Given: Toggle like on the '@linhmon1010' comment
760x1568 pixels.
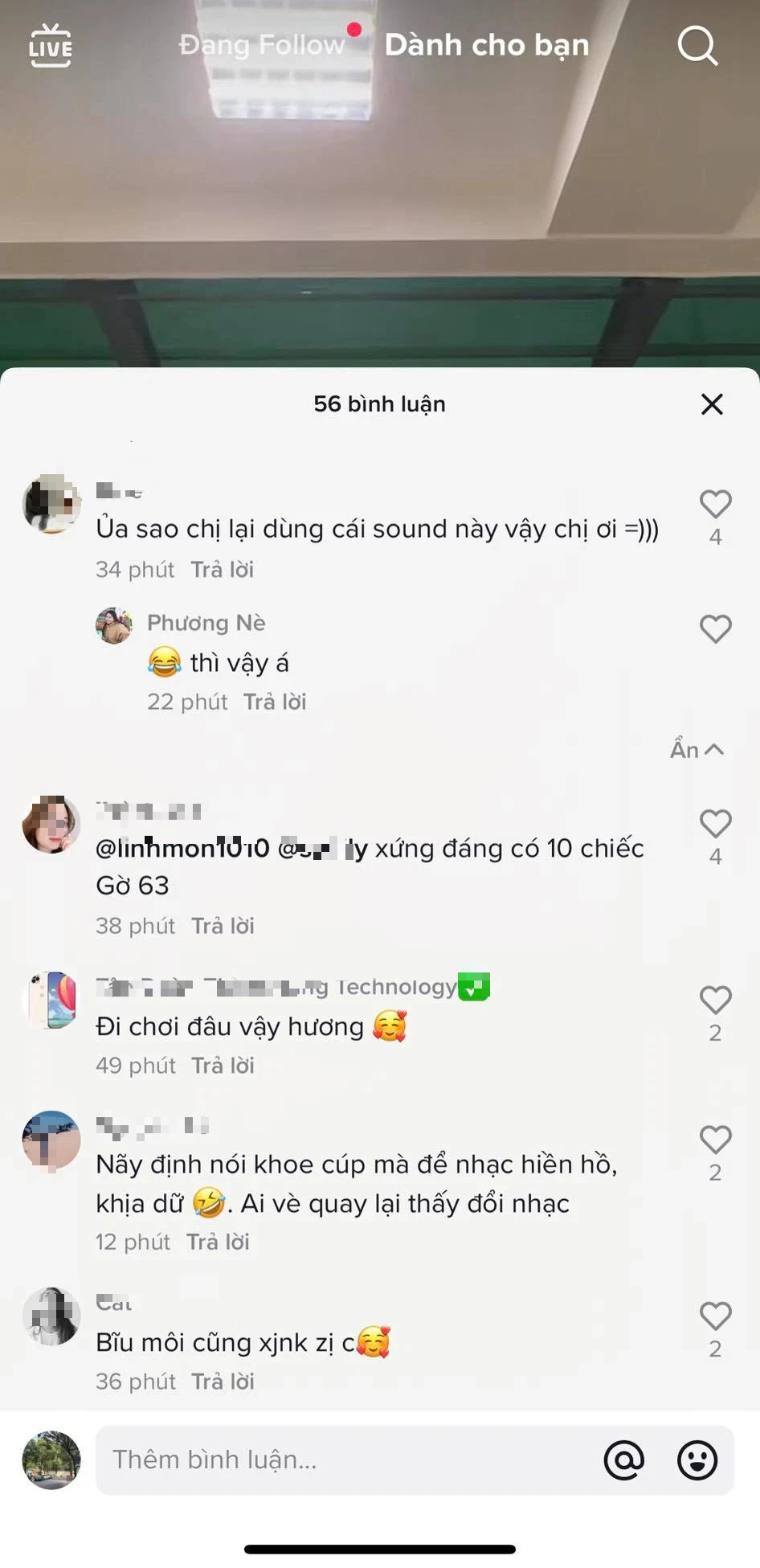Looking at the screenshot, I should click(714, 821).
